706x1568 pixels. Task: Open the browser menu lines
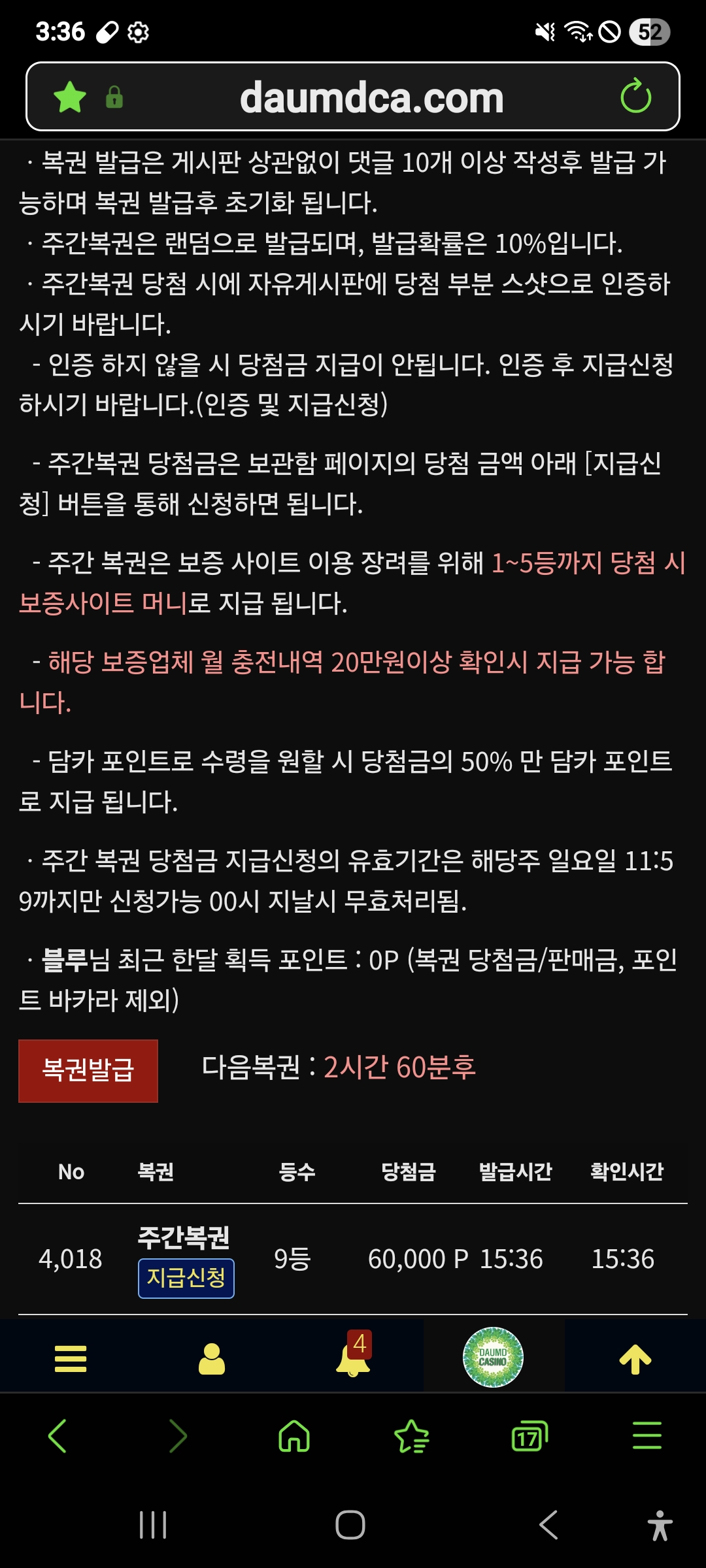(x=647, y=1436)
